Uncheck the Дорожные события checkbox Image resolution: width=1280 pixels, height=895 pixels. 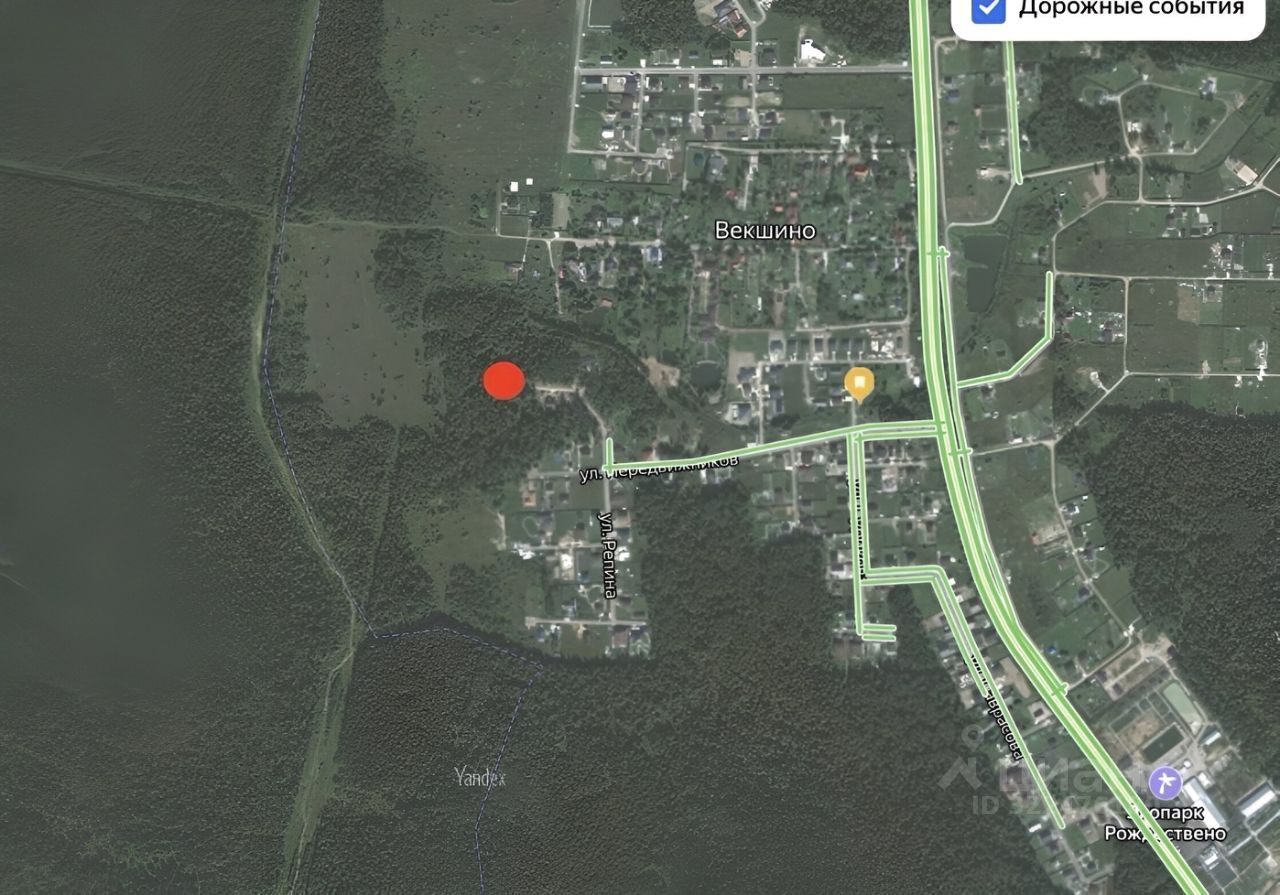(989, 9)
